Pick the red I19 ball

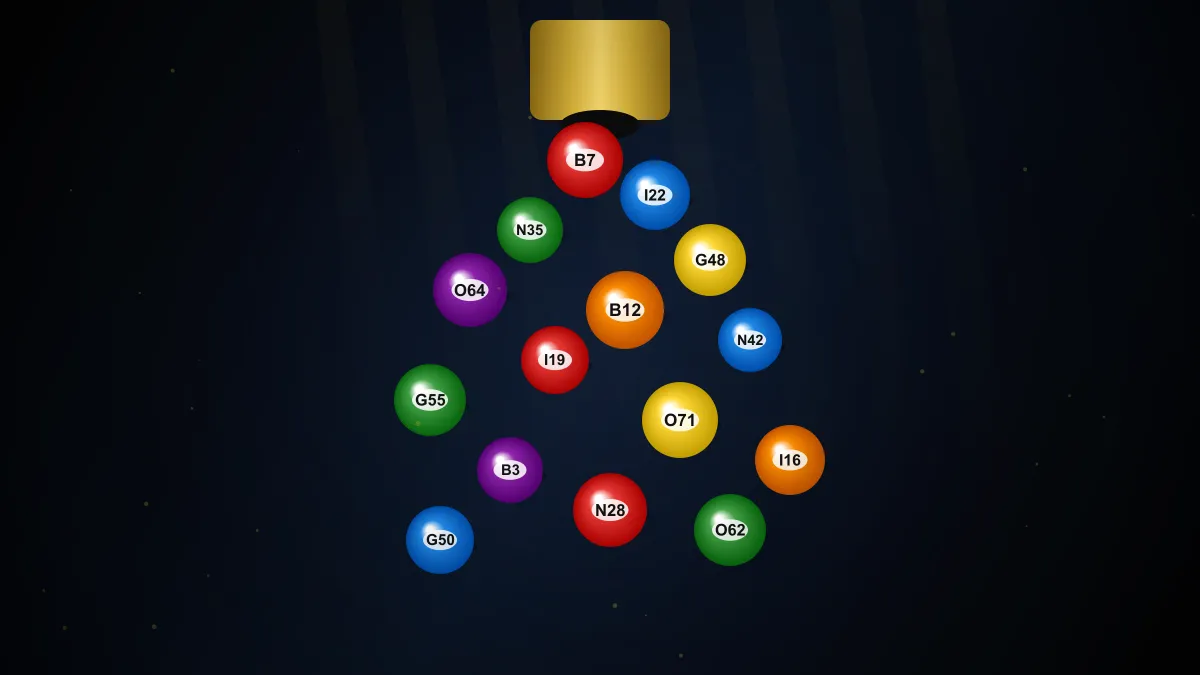555,360
